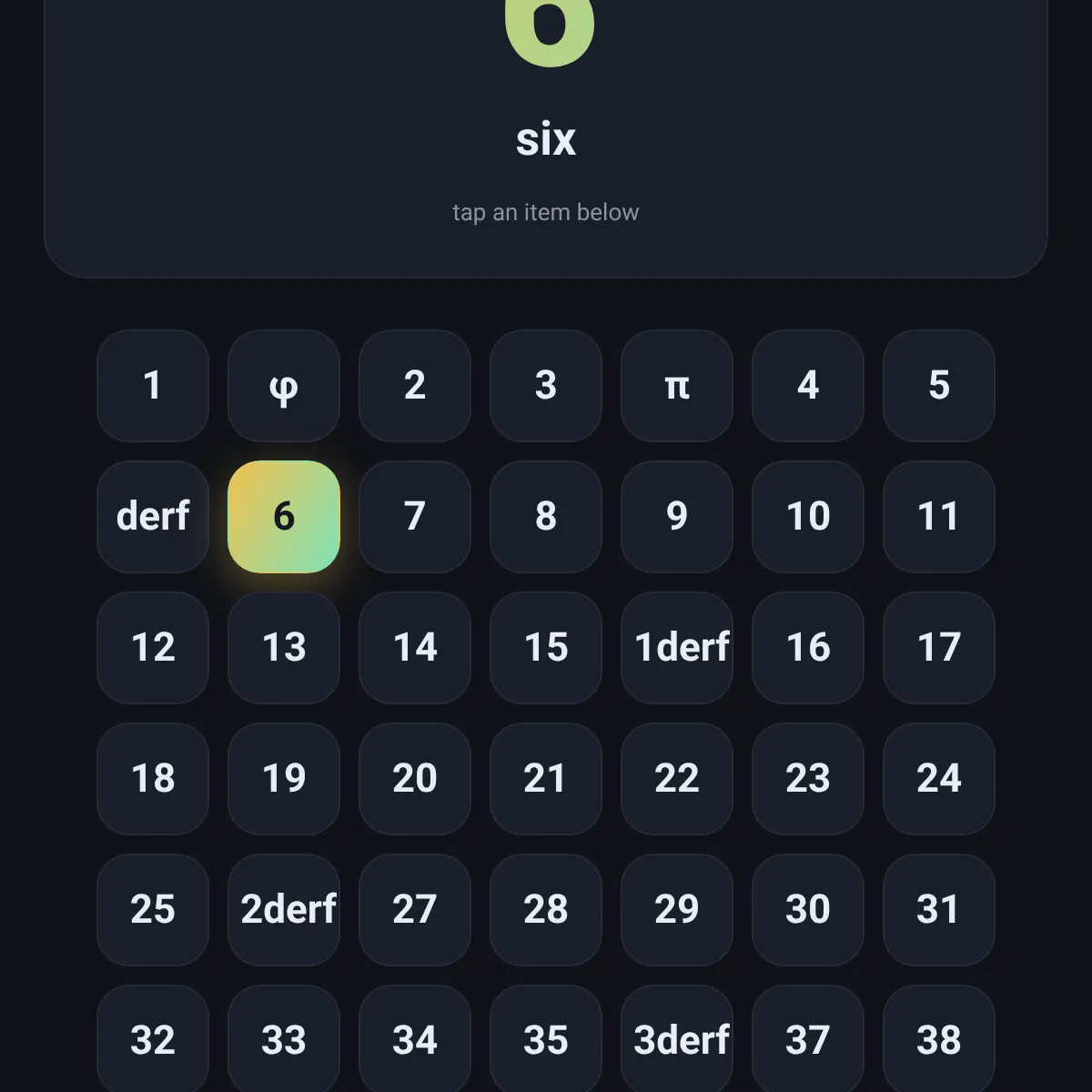Tap number 35
The image size is (1092, 1092).
click(546, 1039)
